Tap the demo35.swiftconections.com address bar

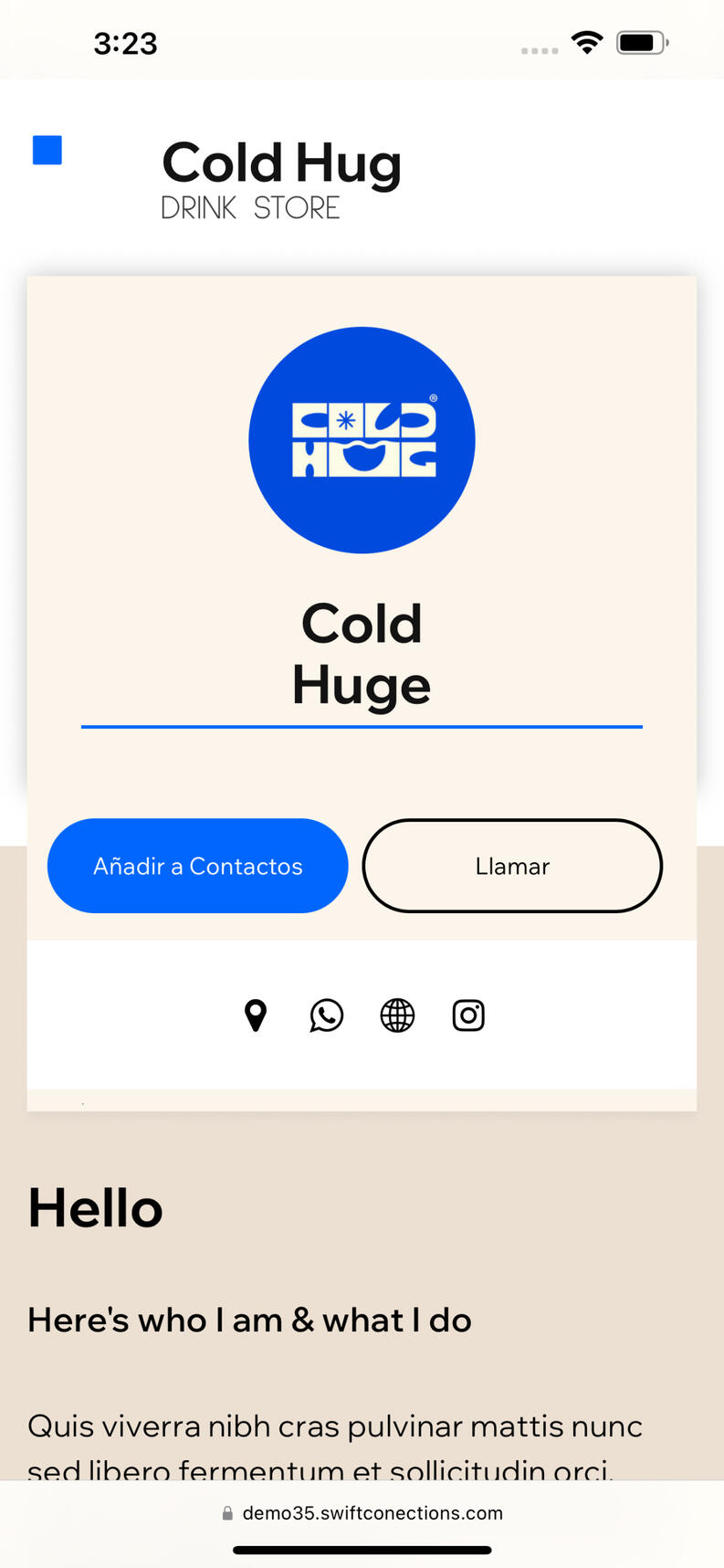[362, 1513]
